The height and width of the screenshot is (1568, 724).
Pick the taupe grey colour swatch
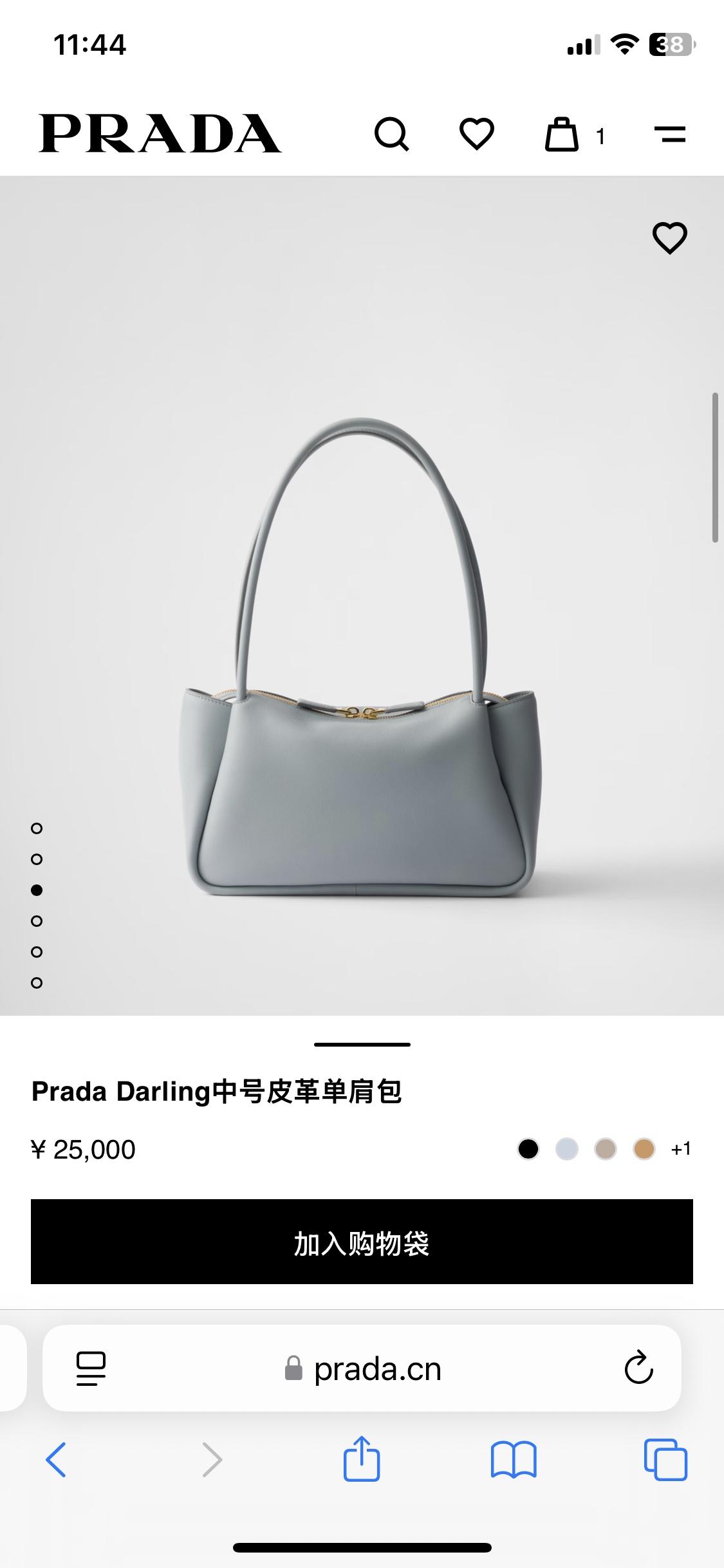(x=606, y=1149)
